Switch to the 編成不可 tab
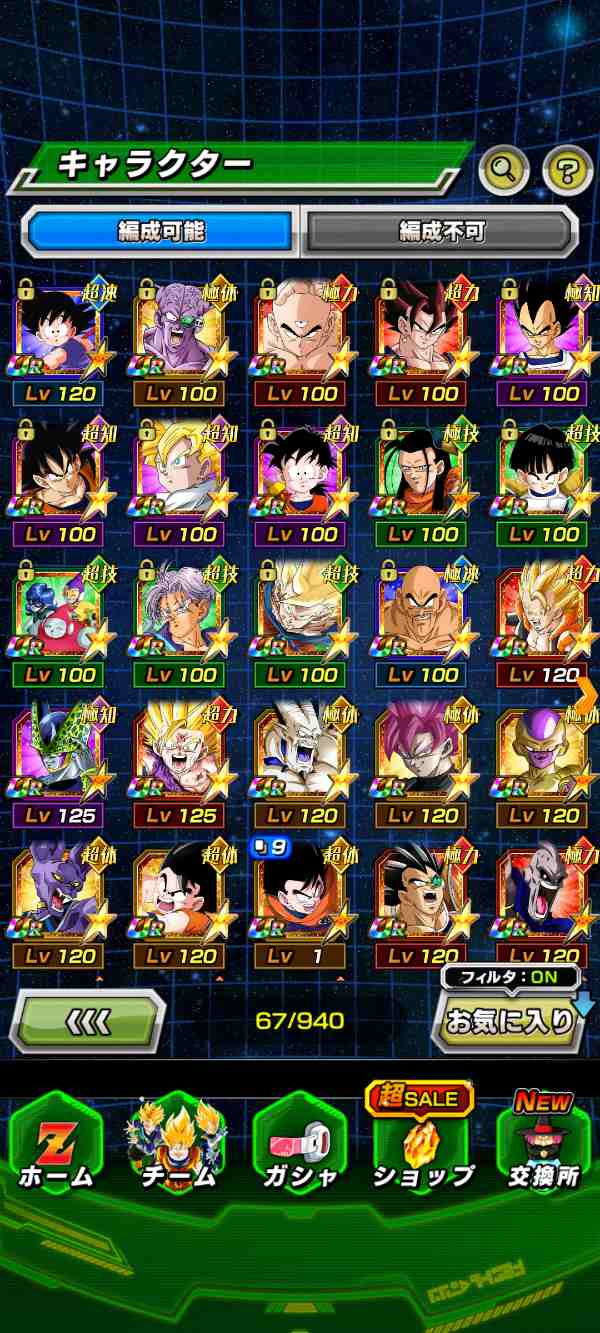Screen dimensions: 600x1333 coord(441,232)
